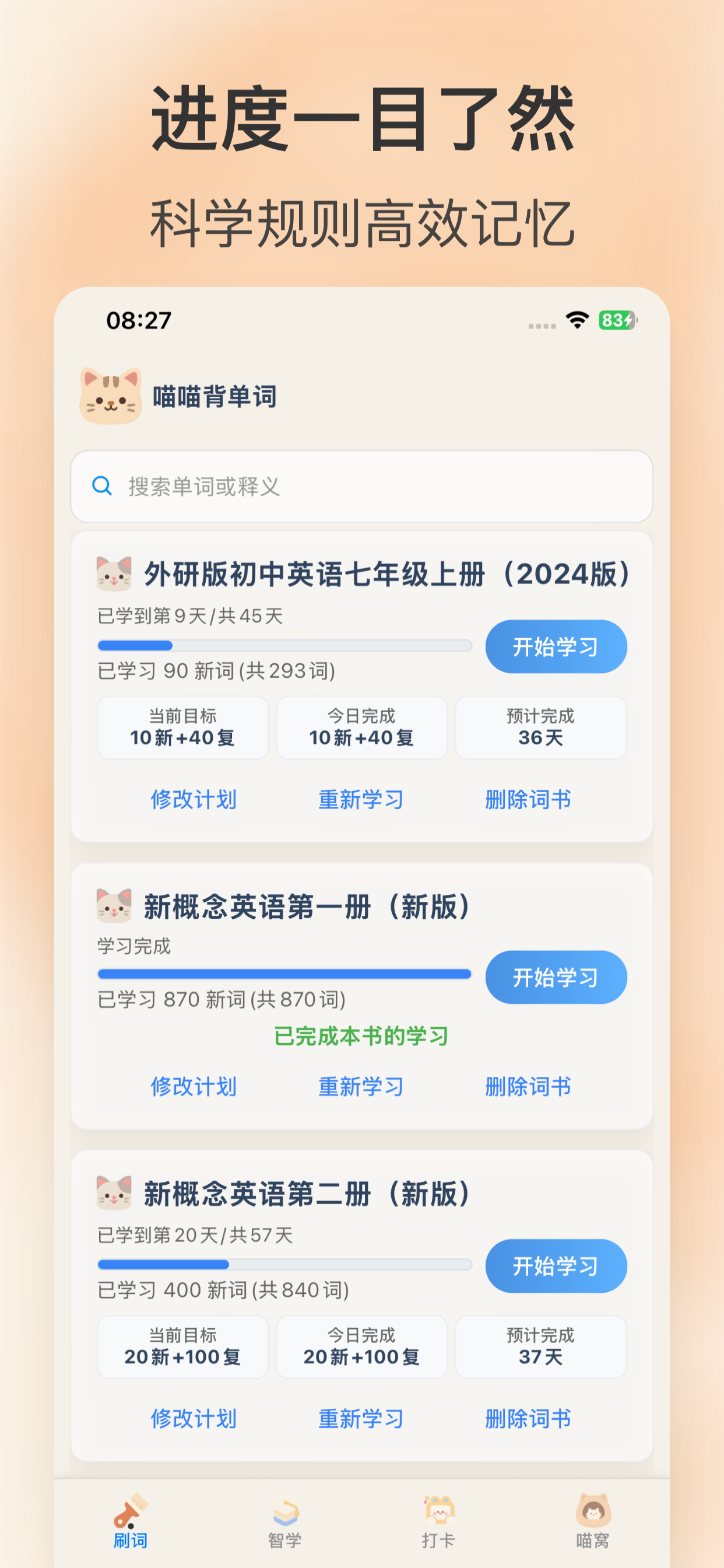724x1568 pixels.
Task: Tap the 搜索单词或释义 search field
Action: point(361,487)
